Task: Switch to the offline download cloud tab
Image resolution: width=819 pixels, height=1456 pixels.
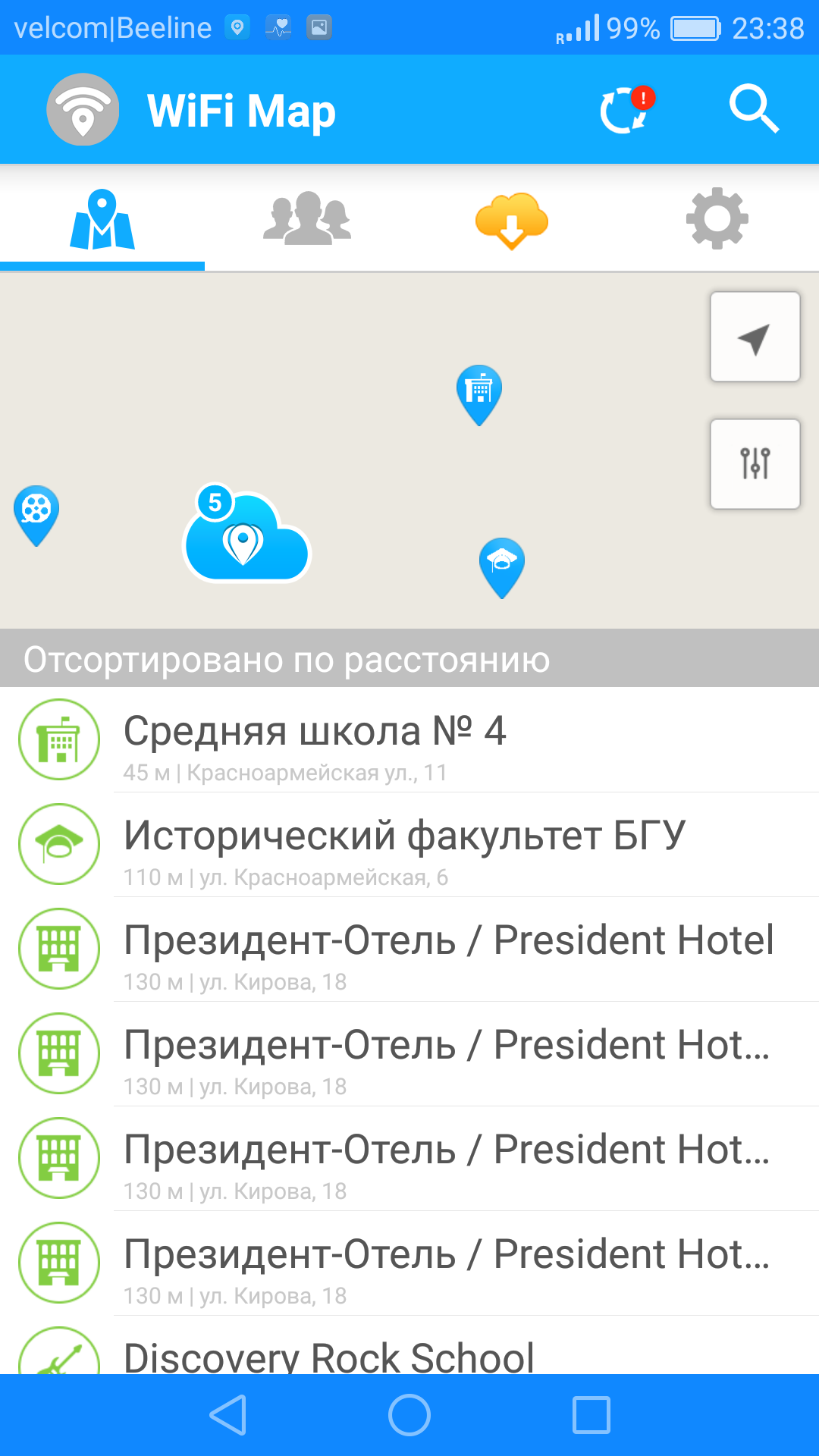Action: [x=512, y=220]
